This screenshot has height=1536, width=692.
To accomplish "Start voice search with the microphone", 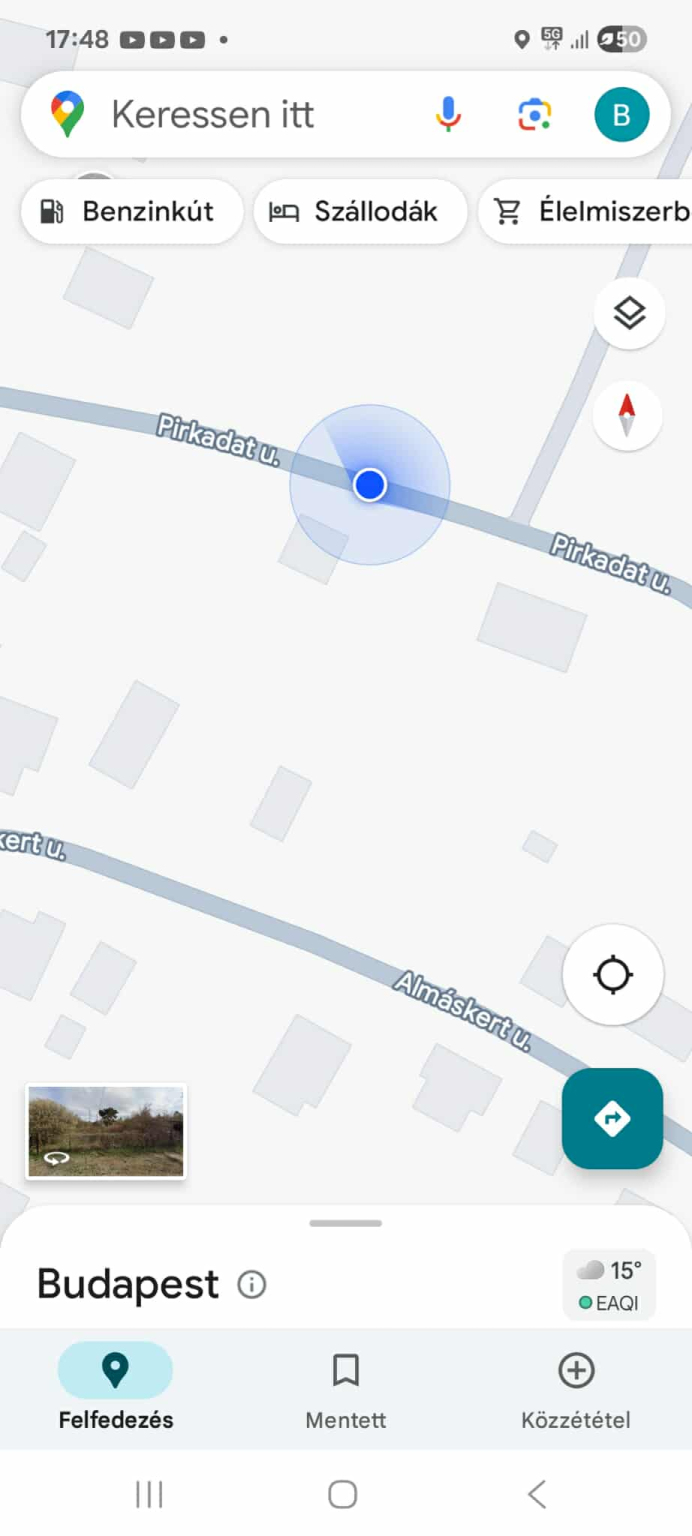I will point(449,115).
